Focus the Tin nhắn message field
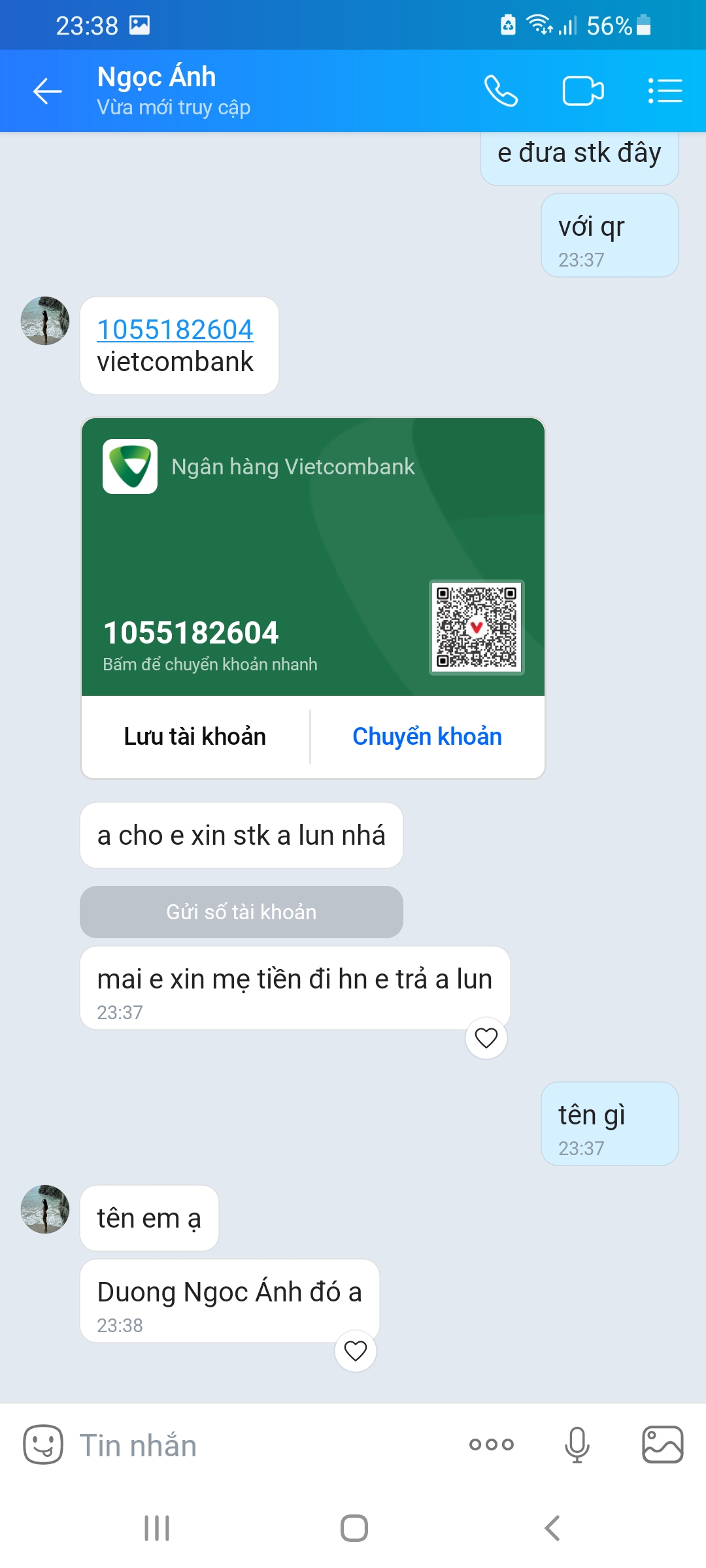Screen dimensions: 706x1568 [261, 1445]
